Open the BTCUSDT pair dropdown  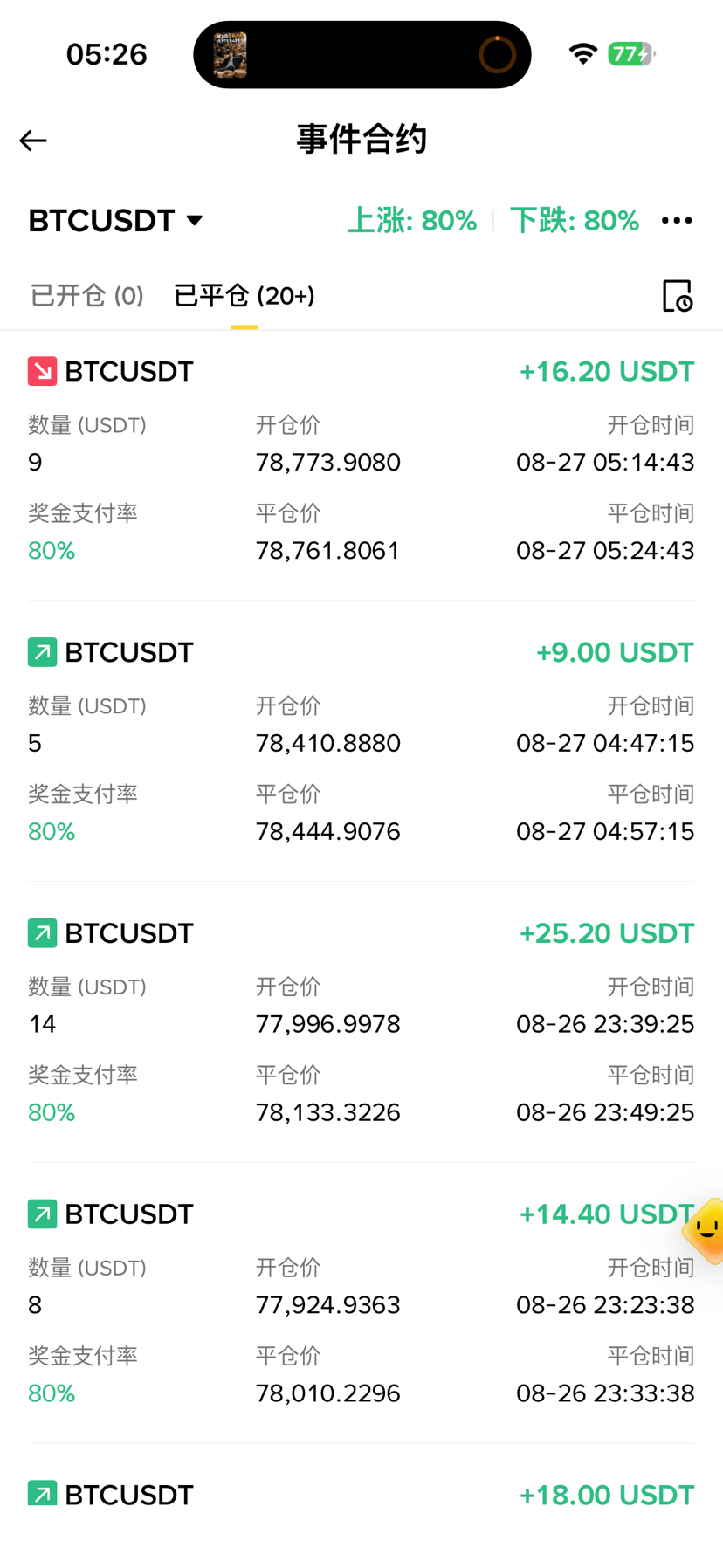click(x=115, y=221)
